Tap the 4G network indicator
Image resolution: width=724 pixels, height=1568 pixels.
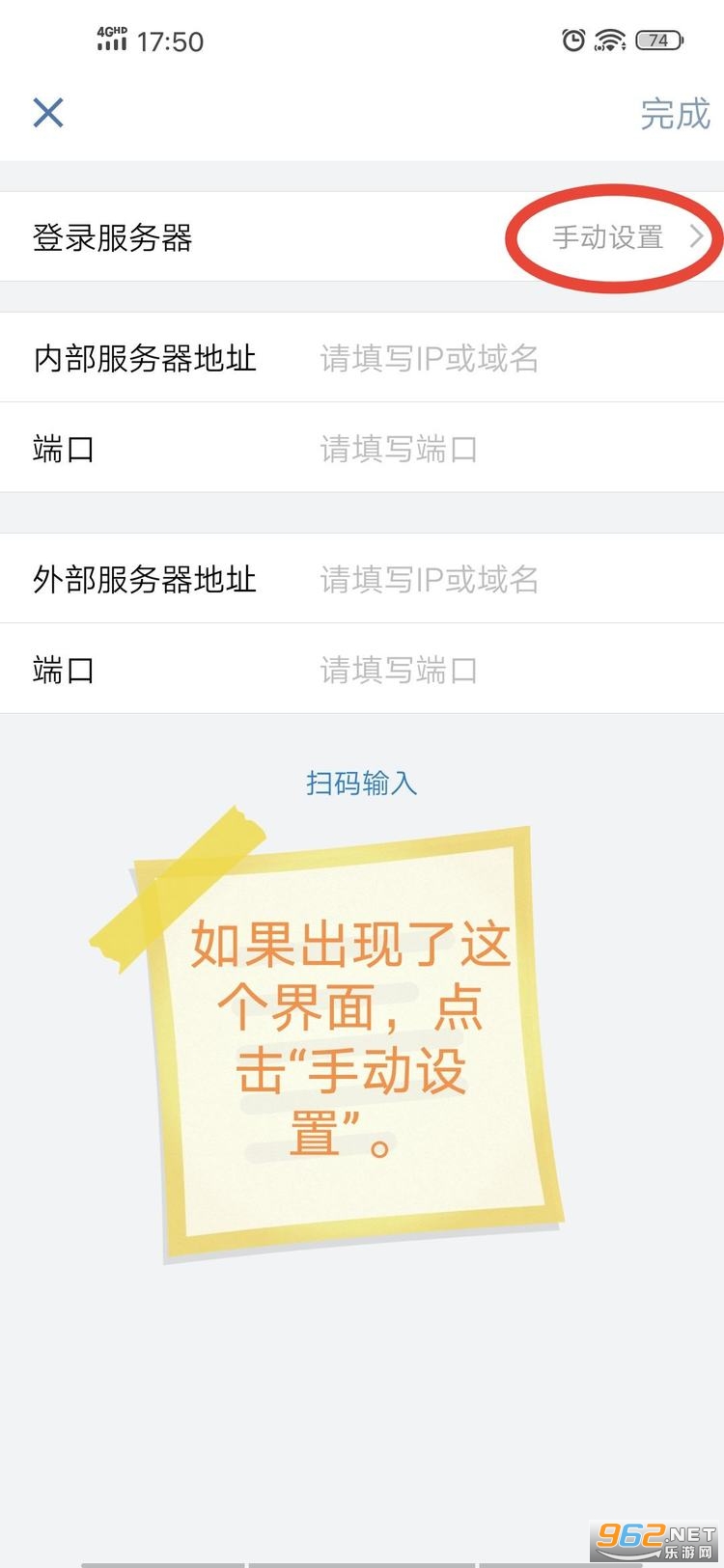click(109, 29)
